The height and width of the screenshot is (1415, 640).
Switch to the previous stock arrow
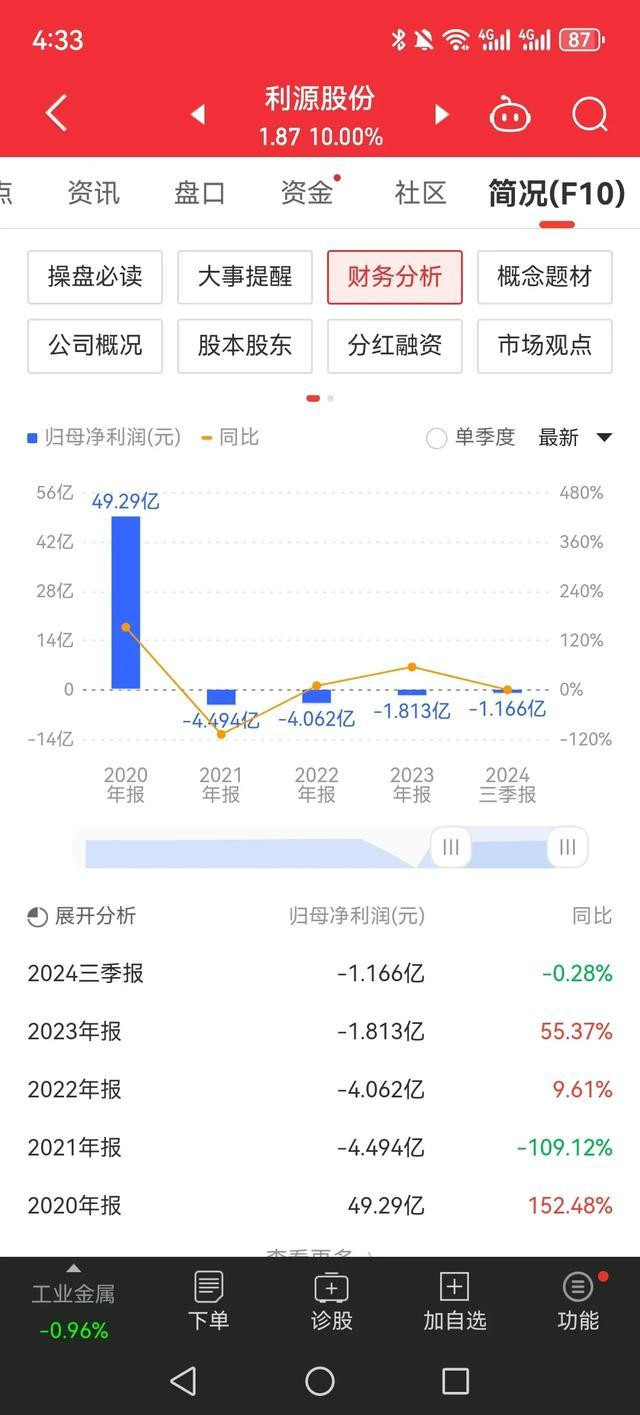coord(198,115)
